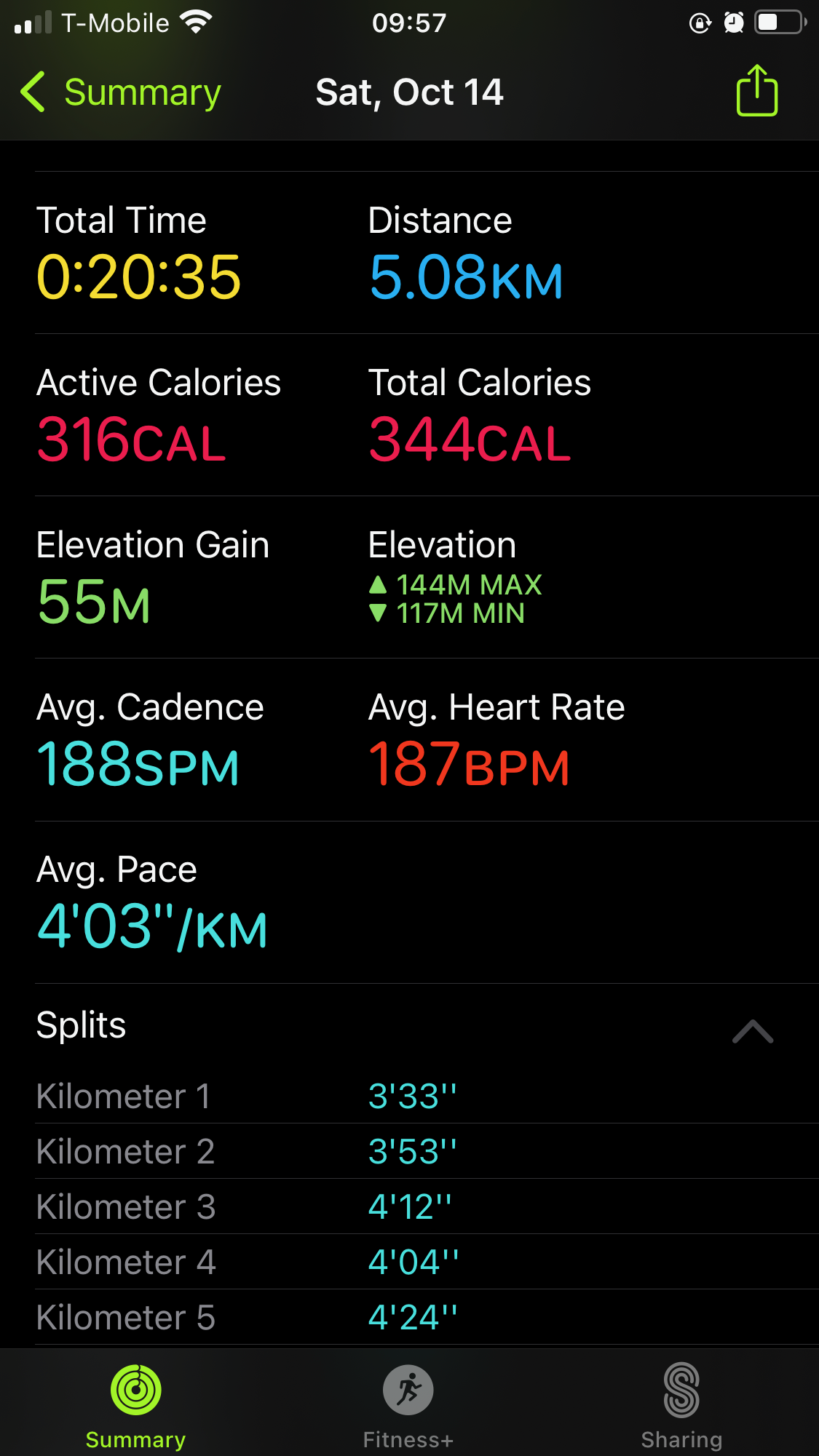Share this workout summary
Screen dimensions: 819x1456
tap(757, 91)
